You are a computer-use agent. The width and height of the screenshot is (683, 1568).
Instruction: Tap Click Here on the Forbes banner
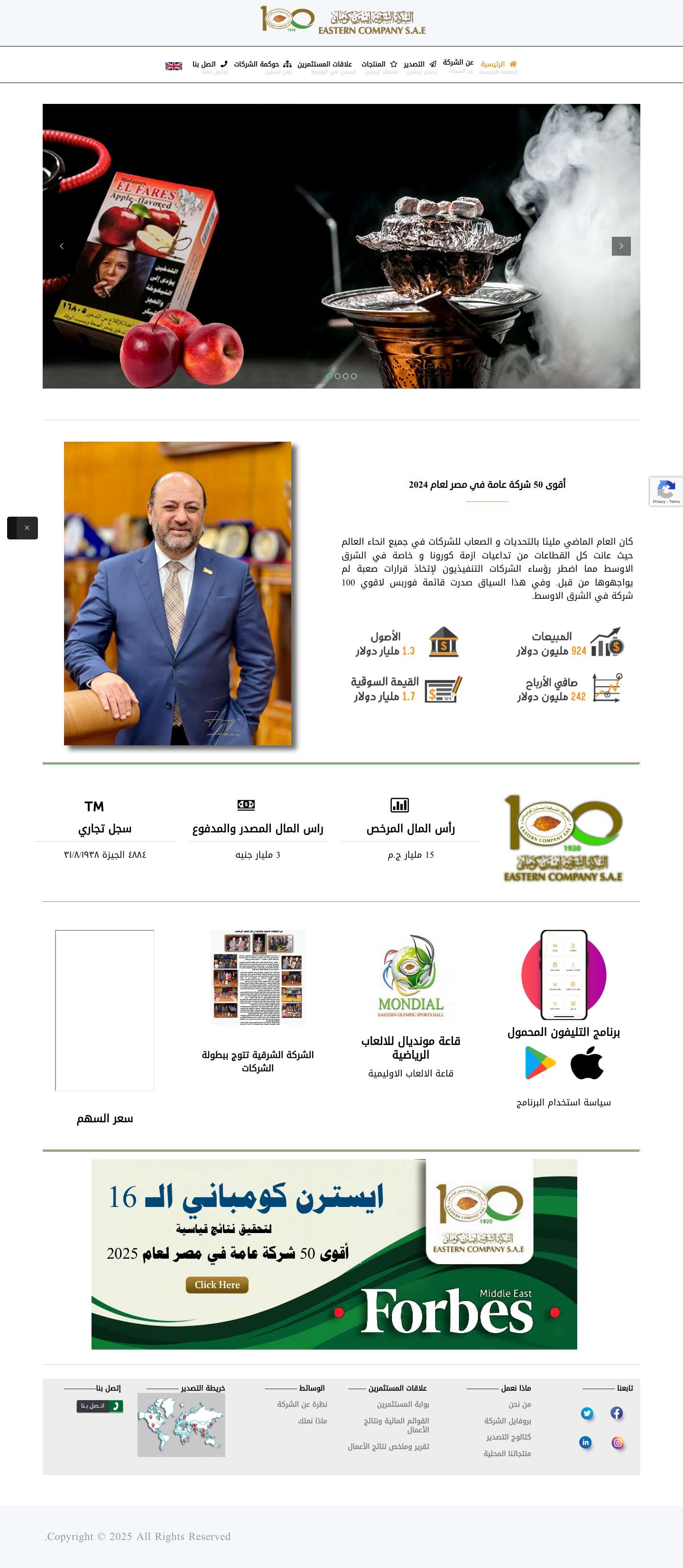217,1284
